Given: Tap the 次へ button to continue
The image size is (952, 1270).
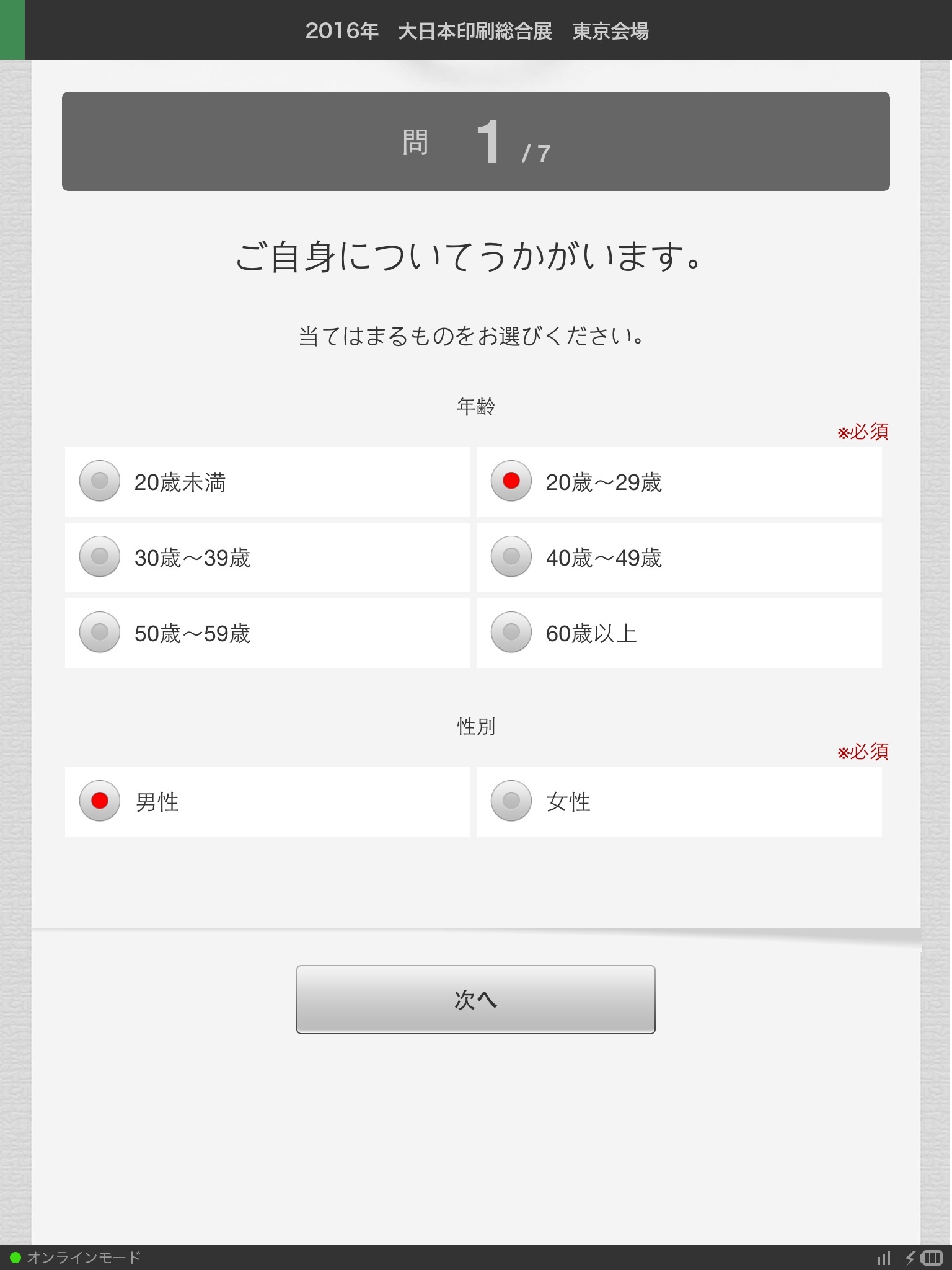Looking at the screenshot, I should coord(475,1000).
